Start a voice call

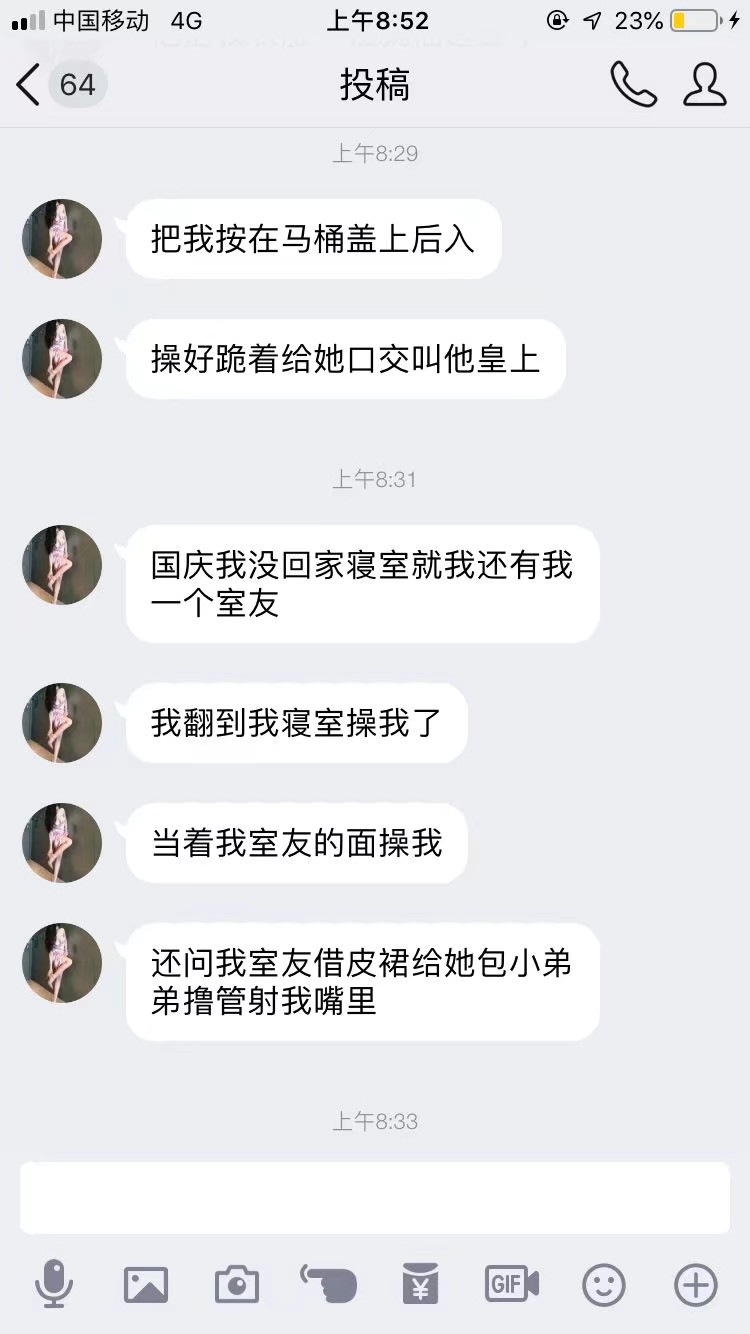coord(633,85)
